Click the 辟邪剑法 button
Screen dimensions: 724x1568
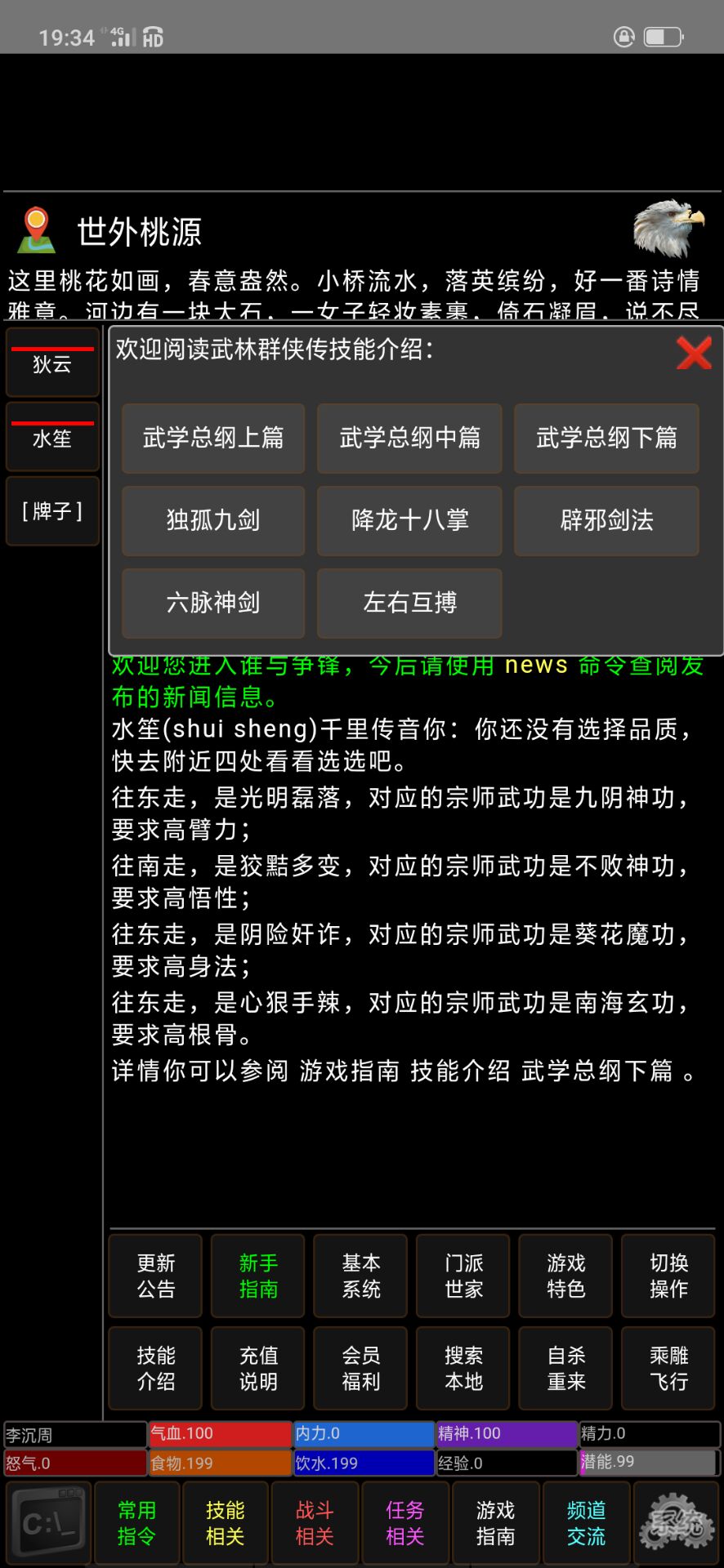click(x=606, y=521)
